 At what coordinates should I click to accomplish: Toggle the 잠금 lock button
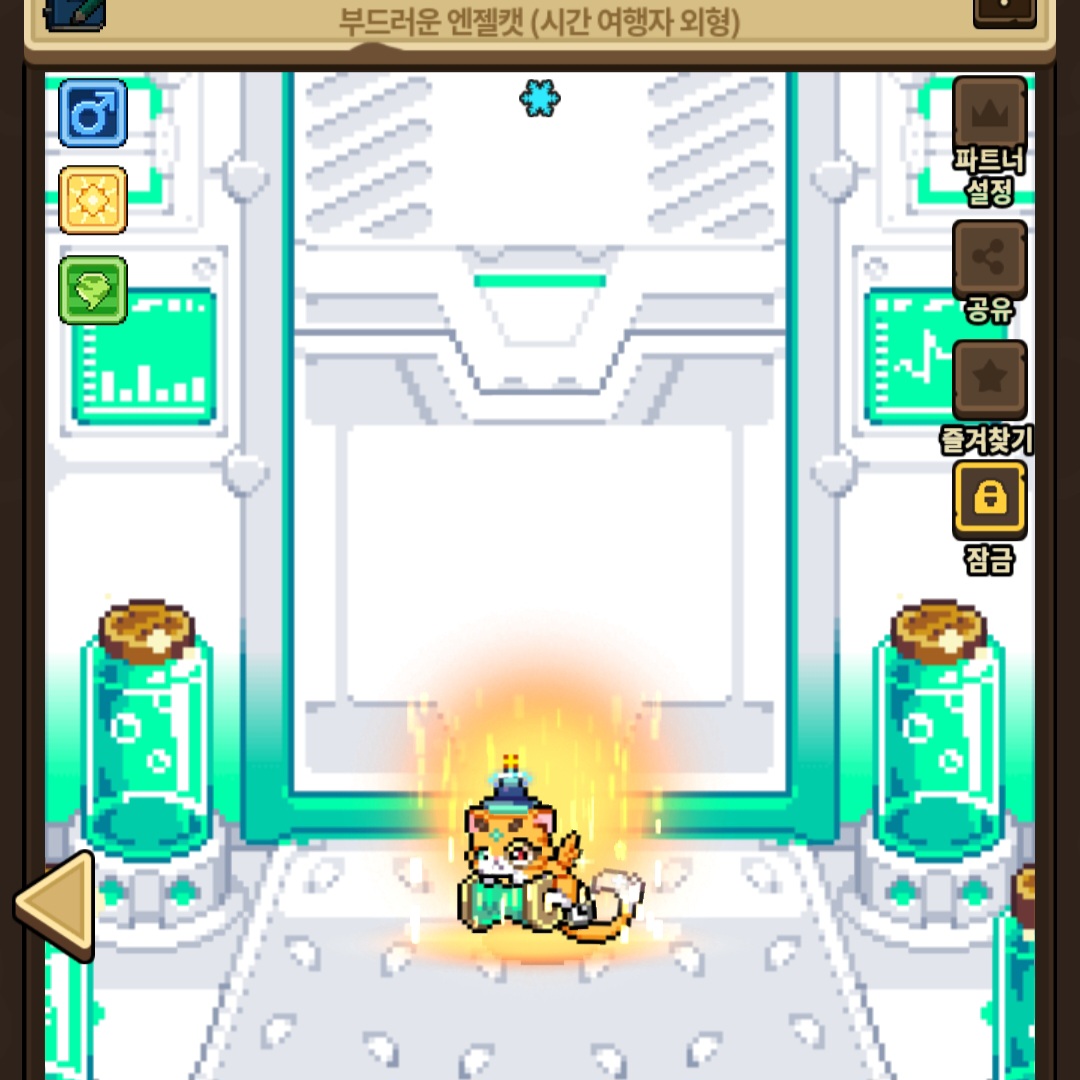click(x=989, y=498)
